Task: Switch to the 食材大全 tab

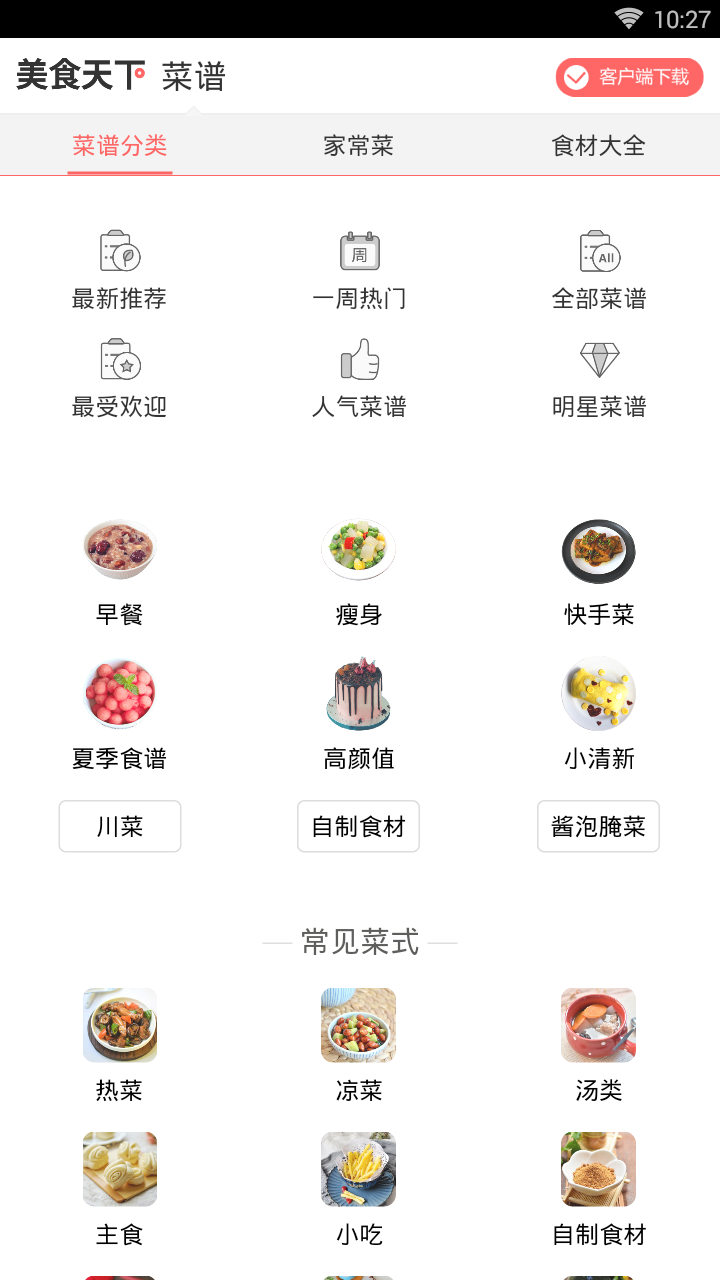Action: pos(598,146)
